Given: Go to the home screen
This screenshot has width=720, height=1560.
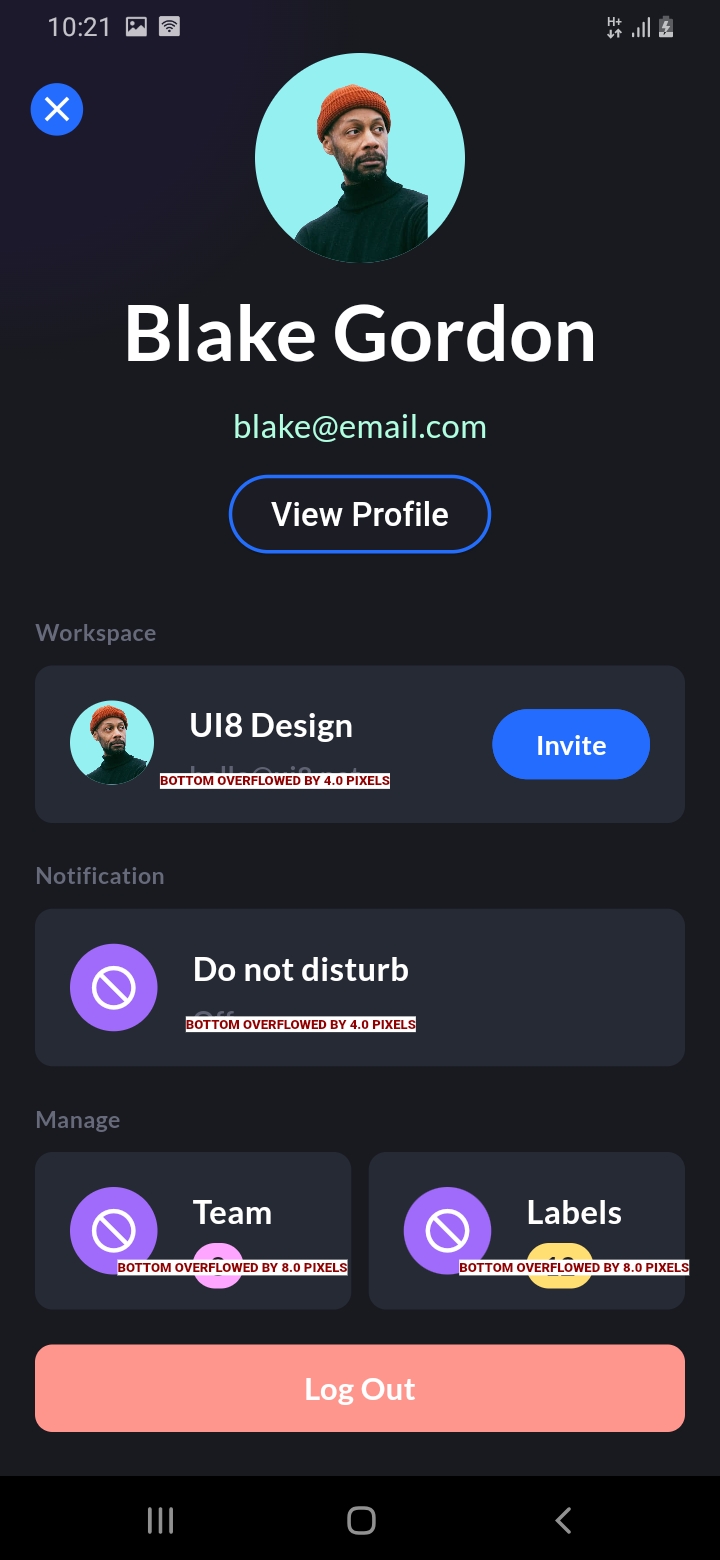Looking at the screenshot, I should [x=361, y=1520].
